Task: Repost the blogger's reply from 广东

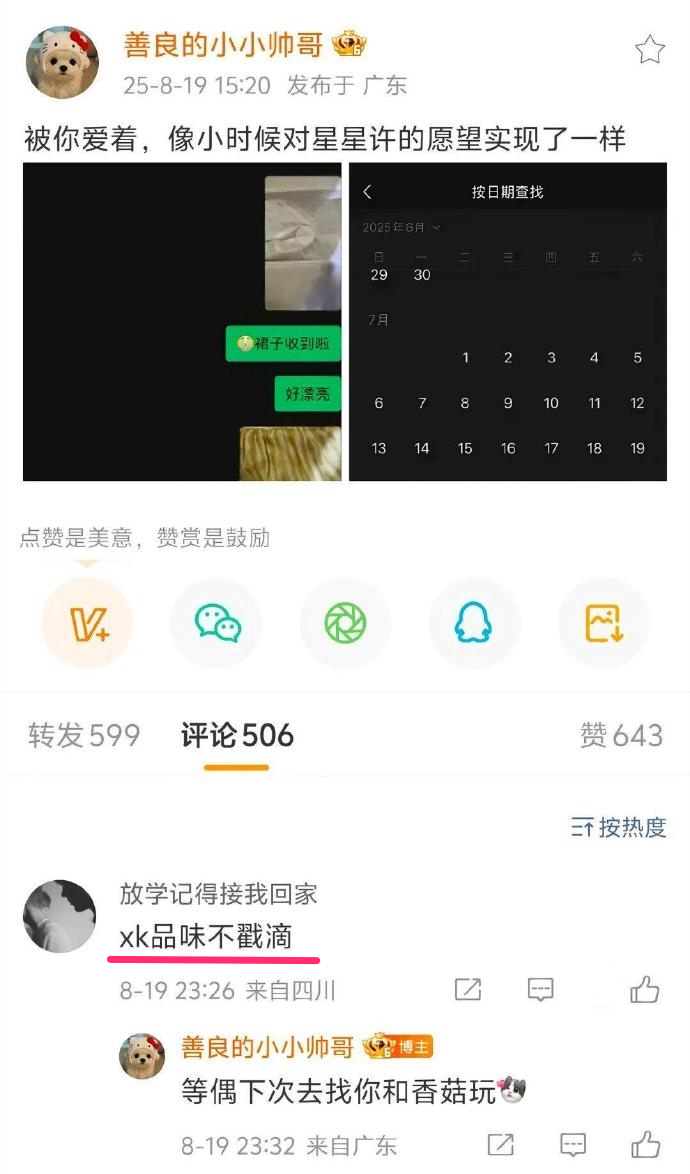Action: click(501, 1145)
